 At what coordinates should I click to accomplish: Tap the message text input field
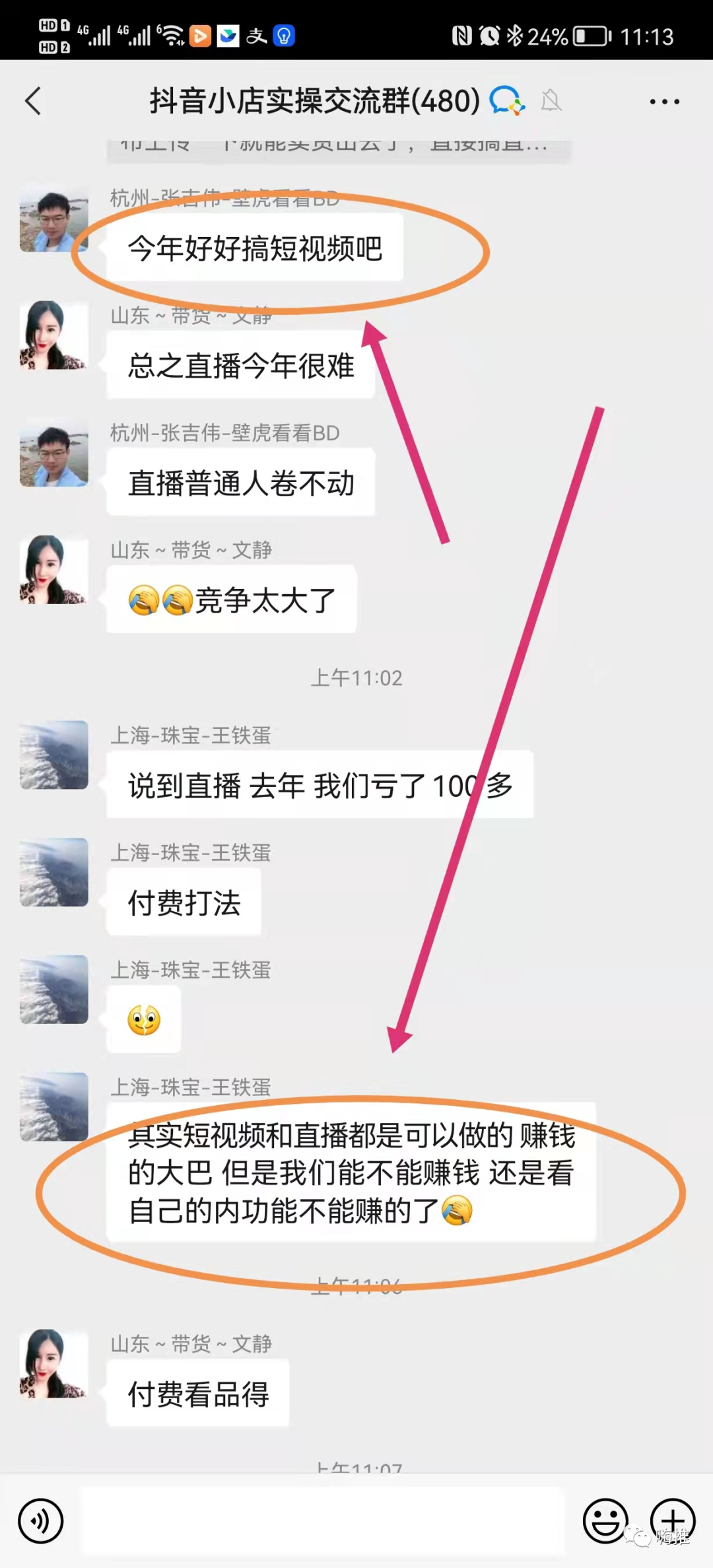pos(322,1521)
